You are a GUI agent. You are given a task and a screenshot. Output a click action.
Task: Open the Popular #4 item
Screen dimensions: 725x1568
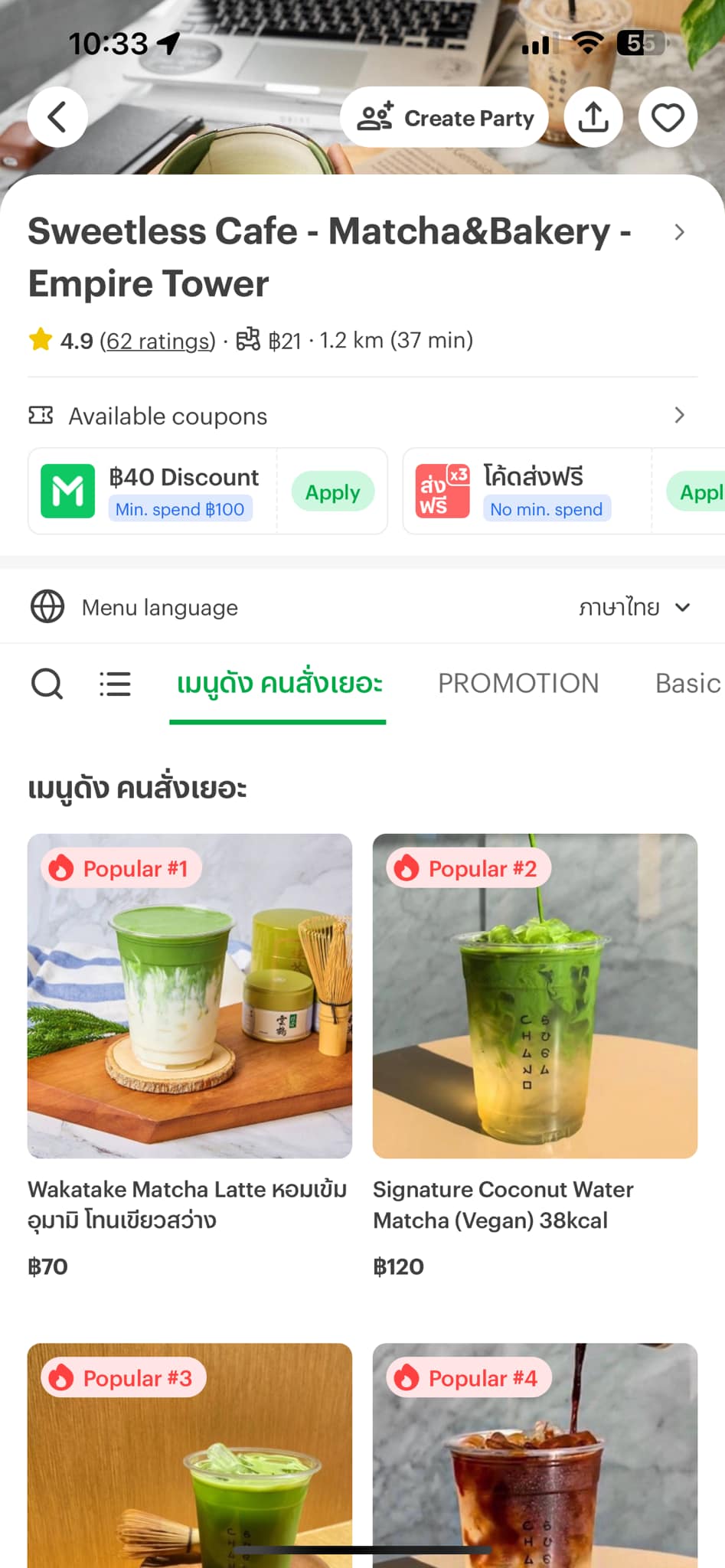point(535,1455)
